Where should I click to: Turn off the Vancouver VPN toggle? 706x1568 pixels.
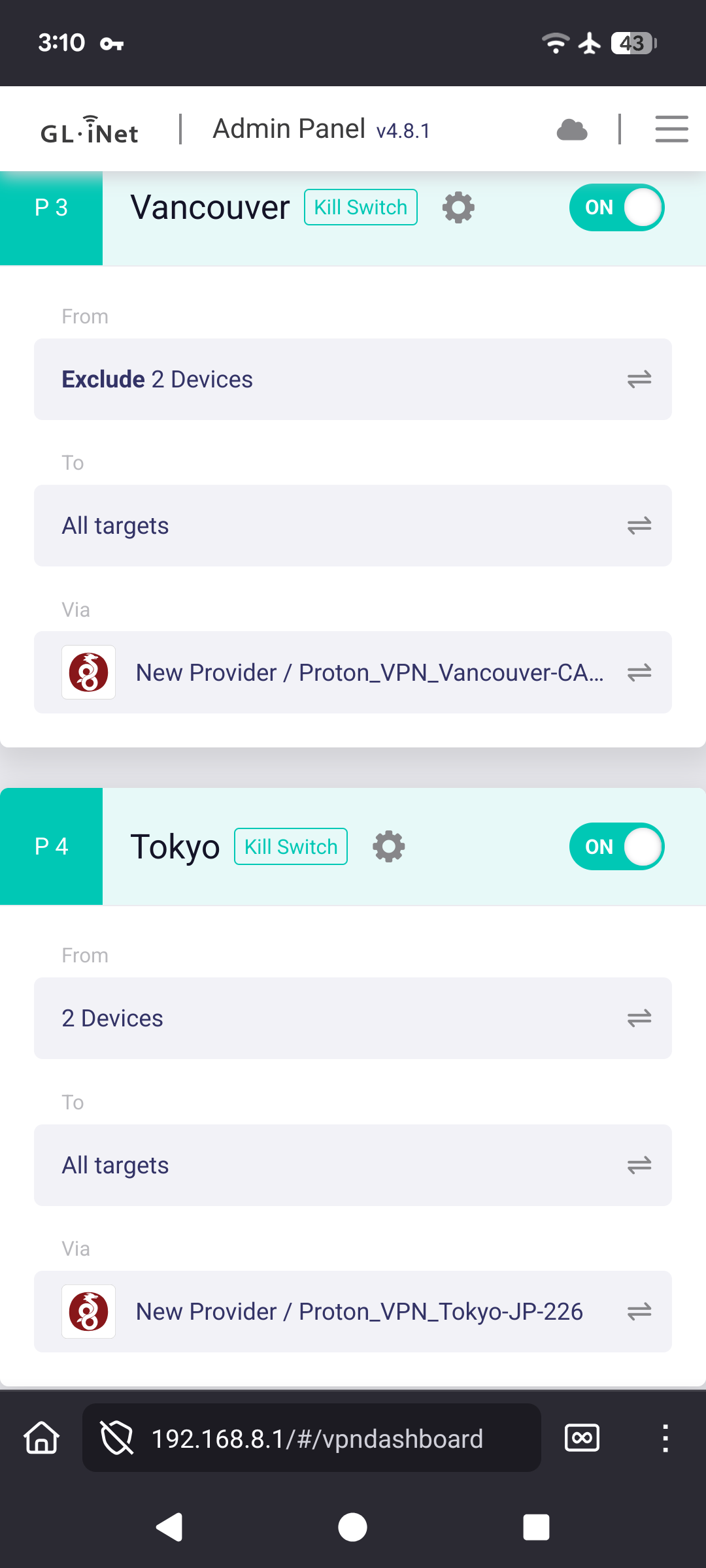616,208
